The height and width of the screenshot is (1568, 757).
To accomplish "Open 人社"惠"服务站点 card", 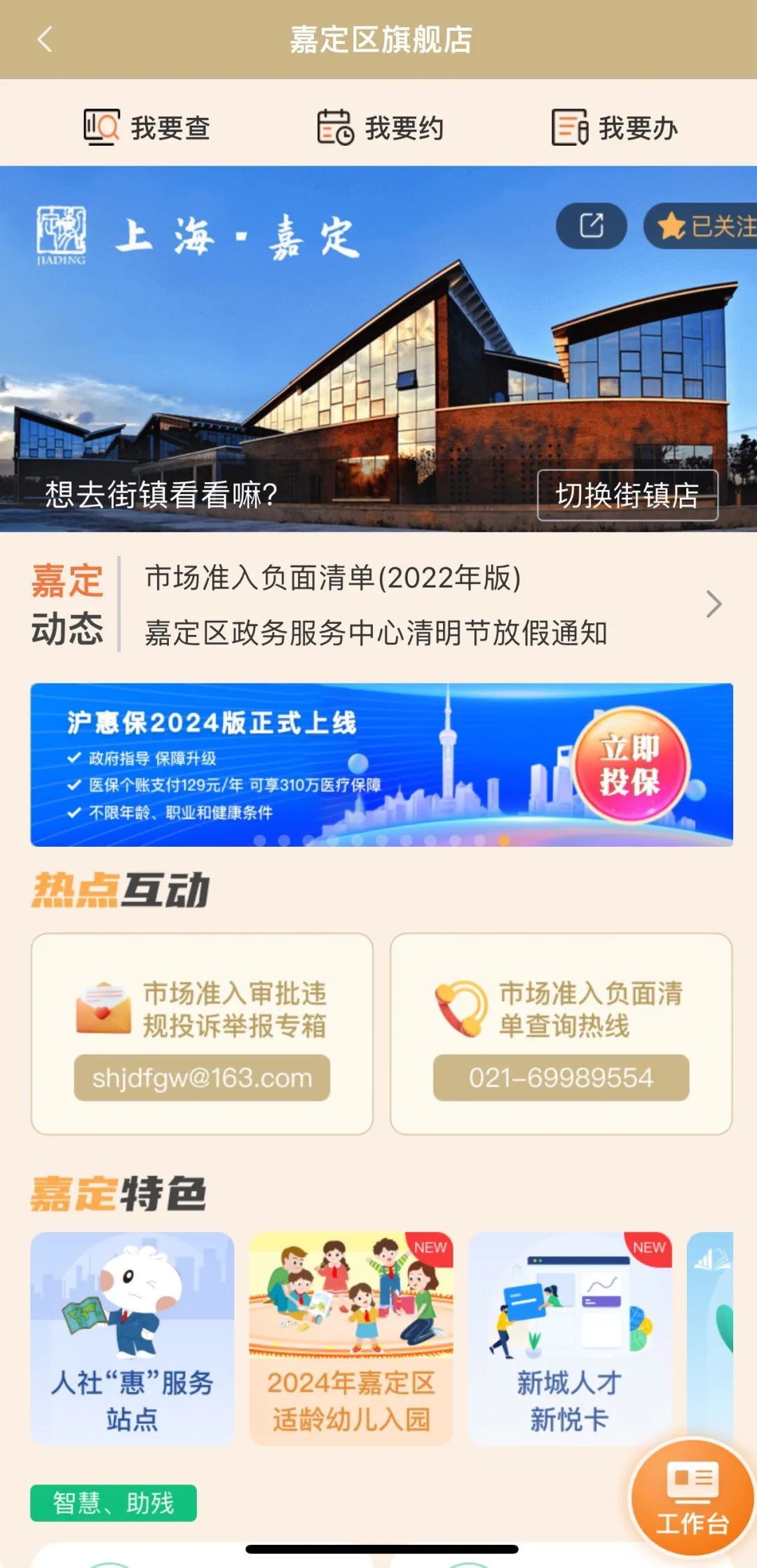I will click(132, 1337).
